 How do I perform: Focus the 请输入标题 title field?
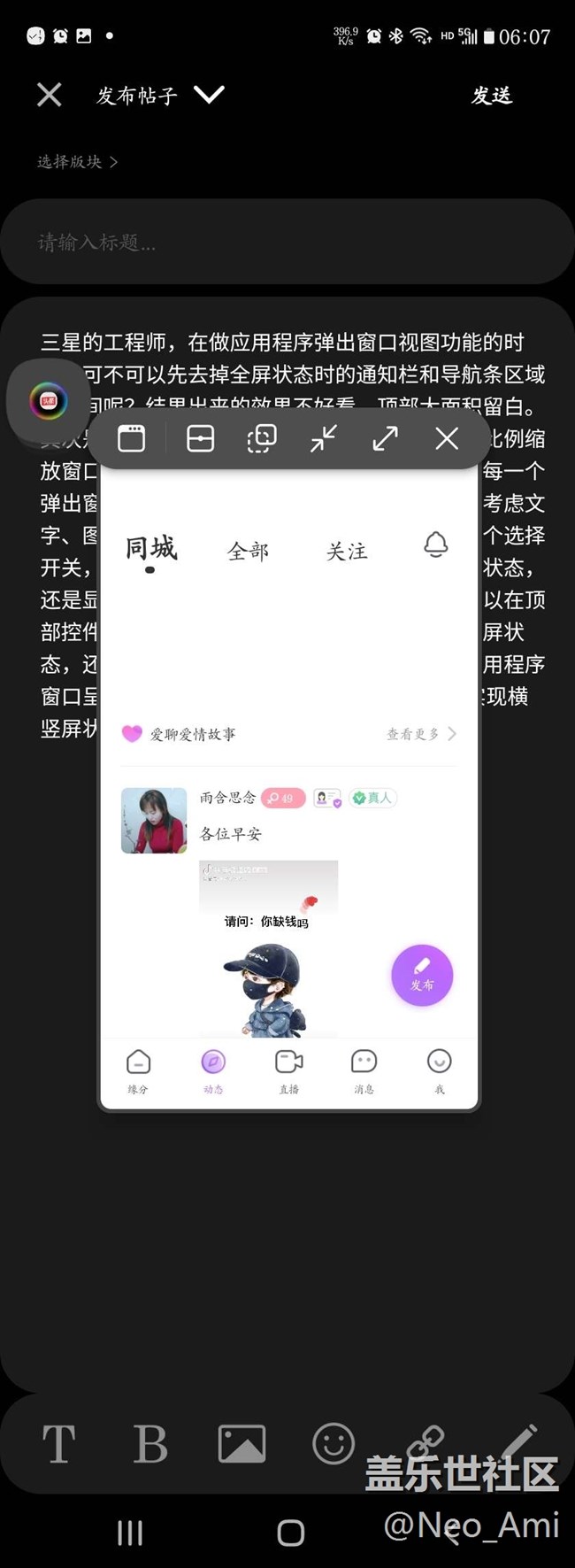pyautogui.click(x=287, y=243)
